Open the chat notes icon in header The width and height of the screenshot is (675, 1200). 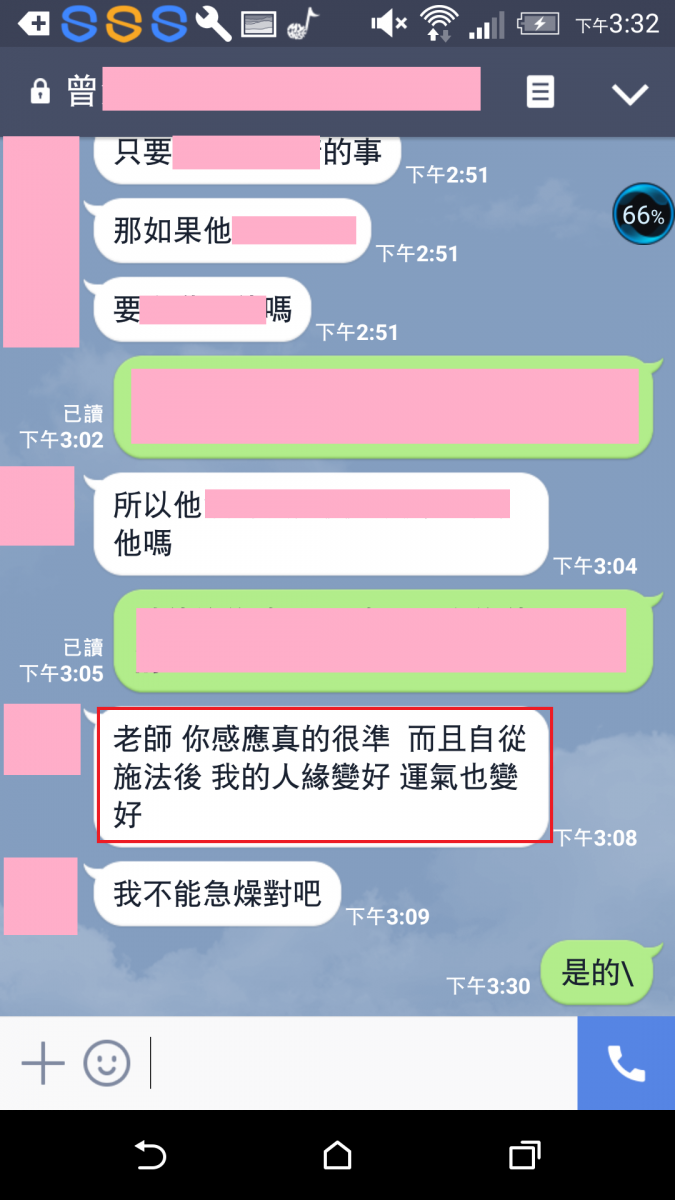540,93
